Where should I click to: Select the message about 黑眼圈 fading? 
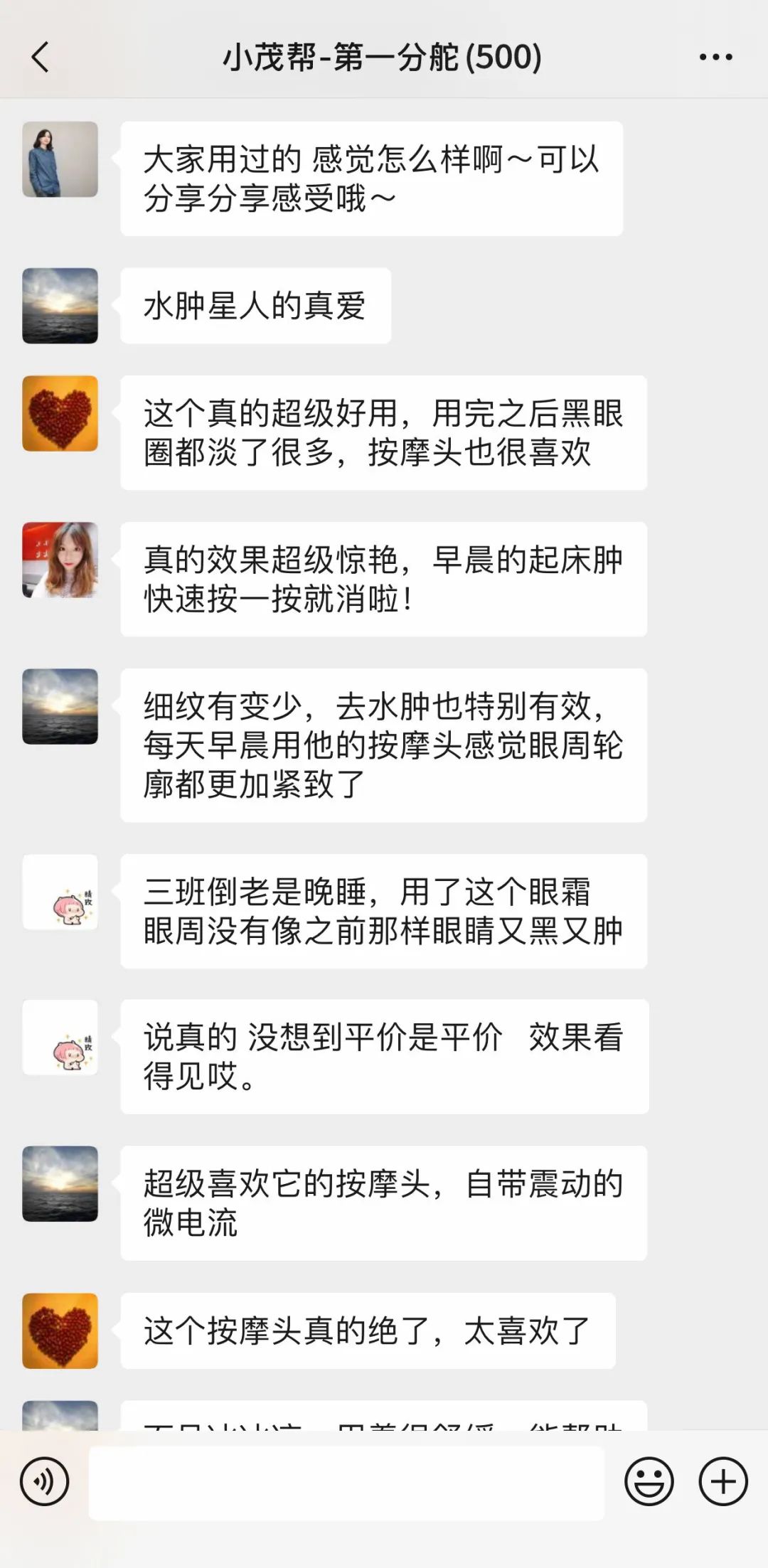point(384,434)
